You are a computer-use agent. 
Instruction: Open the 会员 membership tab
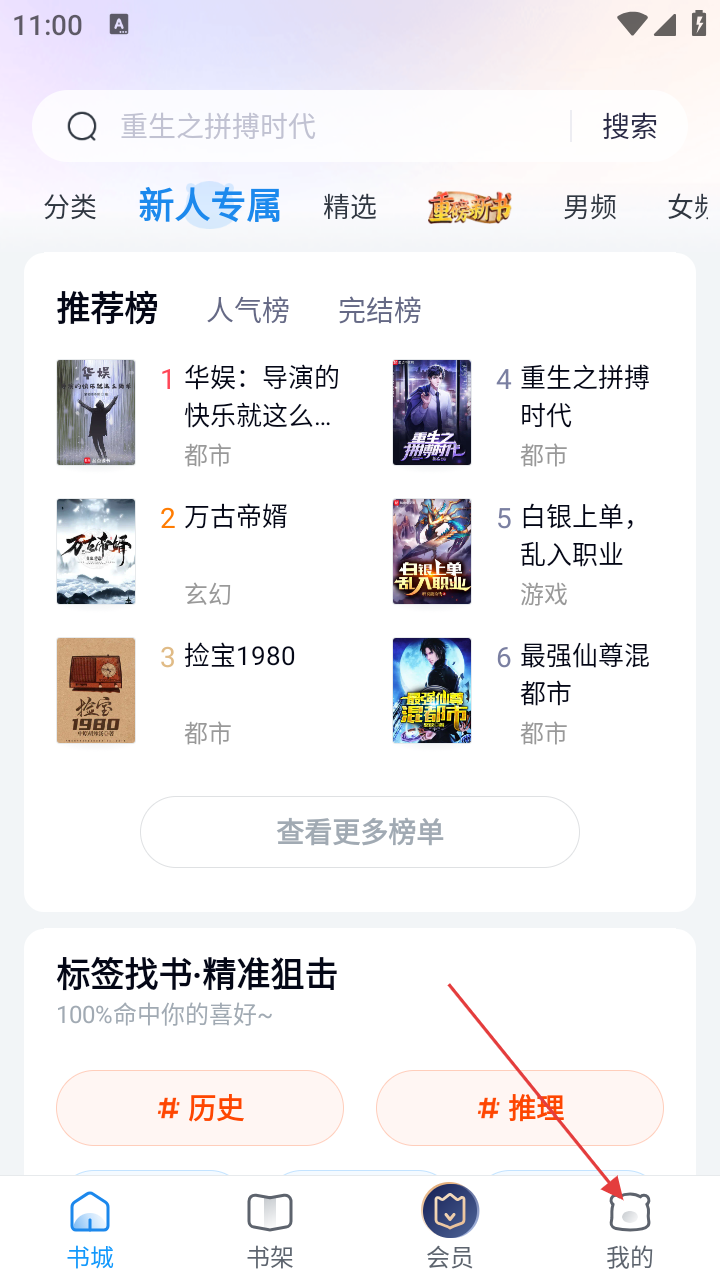tap(450, 1228)
